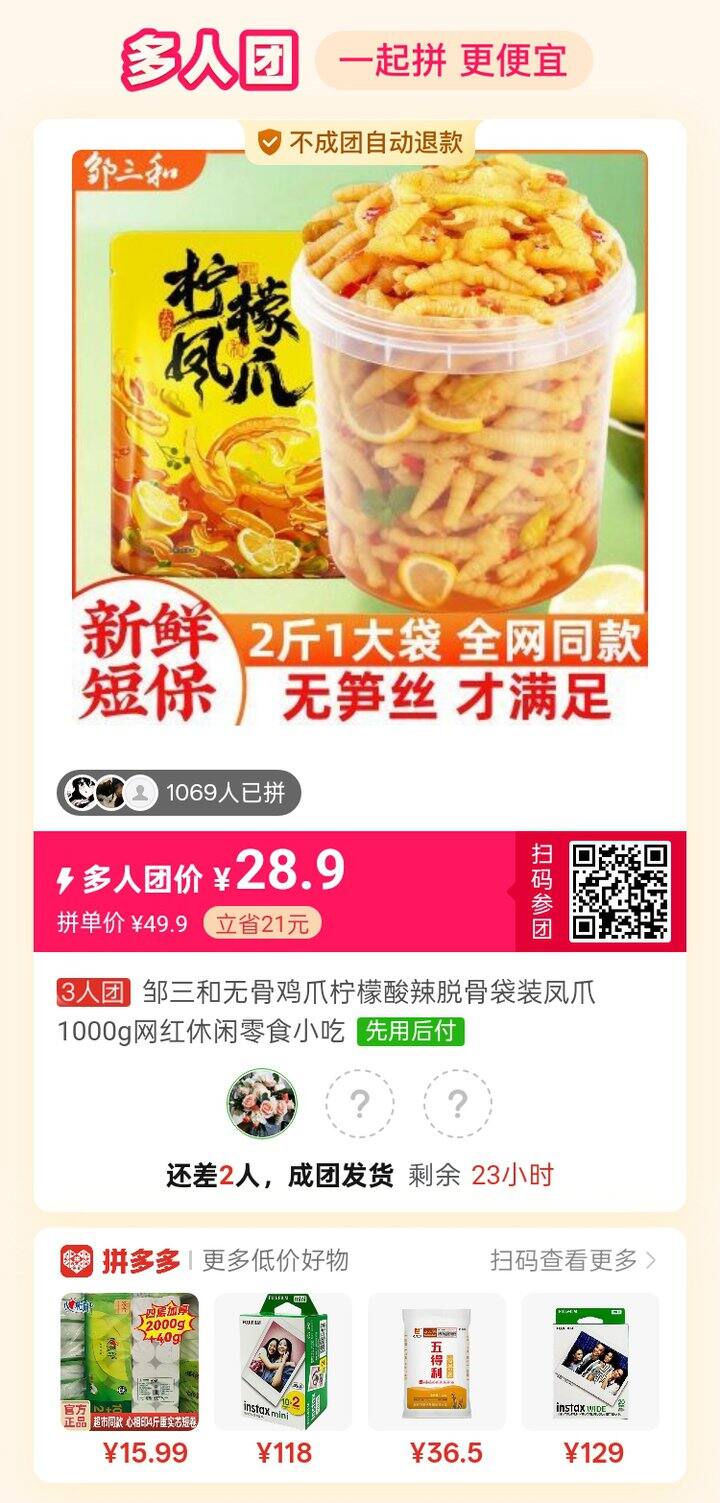The image size is (720, 1503).
Task: Select the 一起拼 更便宜 header tab
Action: (450, 60)
